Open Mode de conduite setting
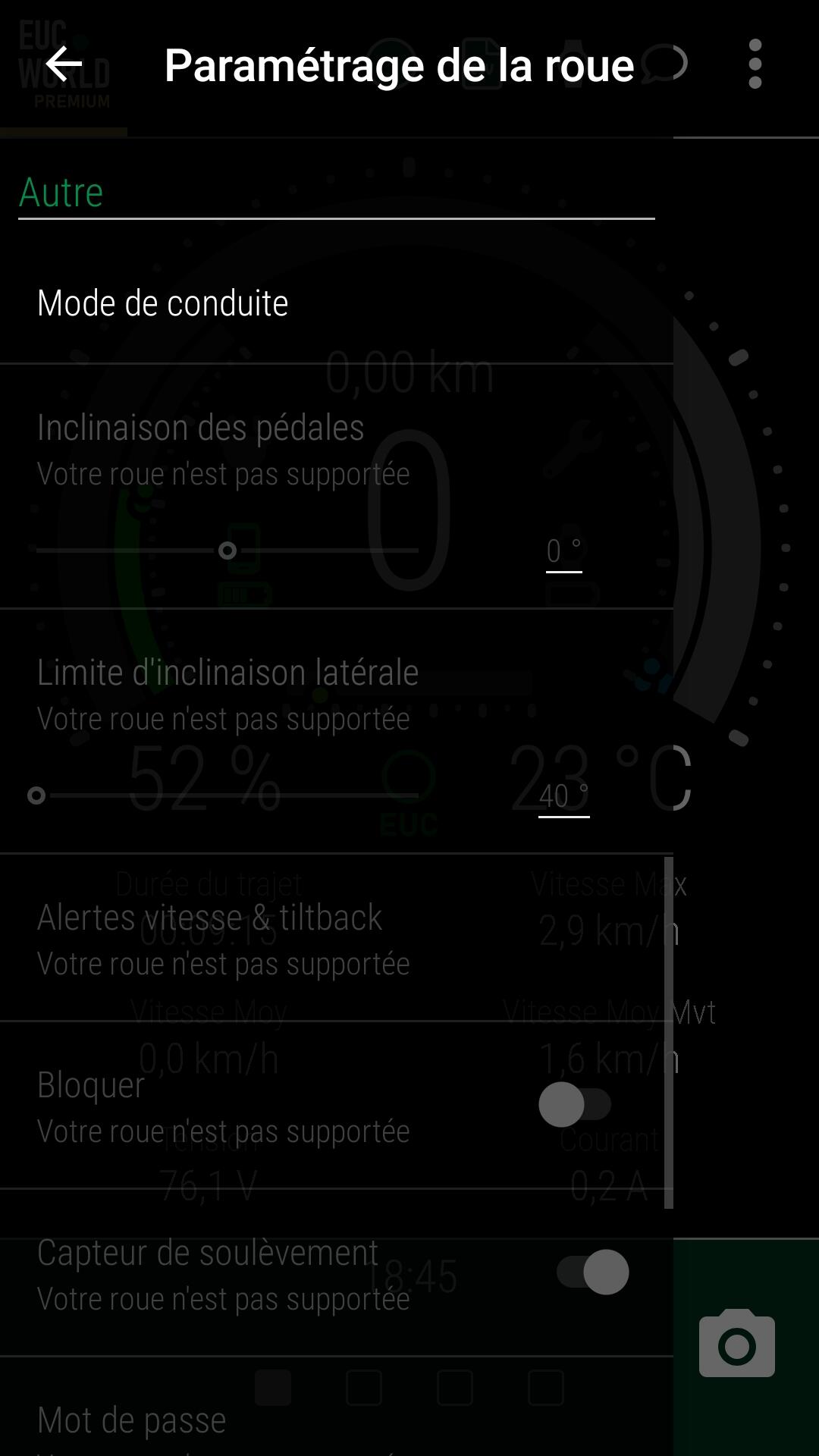819x1456 pixels. 337,303
